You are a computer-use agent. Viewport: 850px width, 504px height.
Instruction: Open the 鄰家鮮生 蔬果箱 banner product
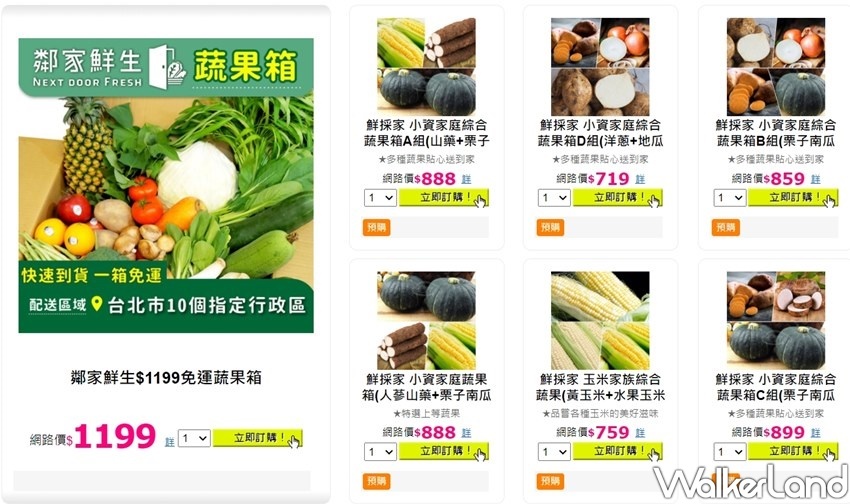point(166,185)
